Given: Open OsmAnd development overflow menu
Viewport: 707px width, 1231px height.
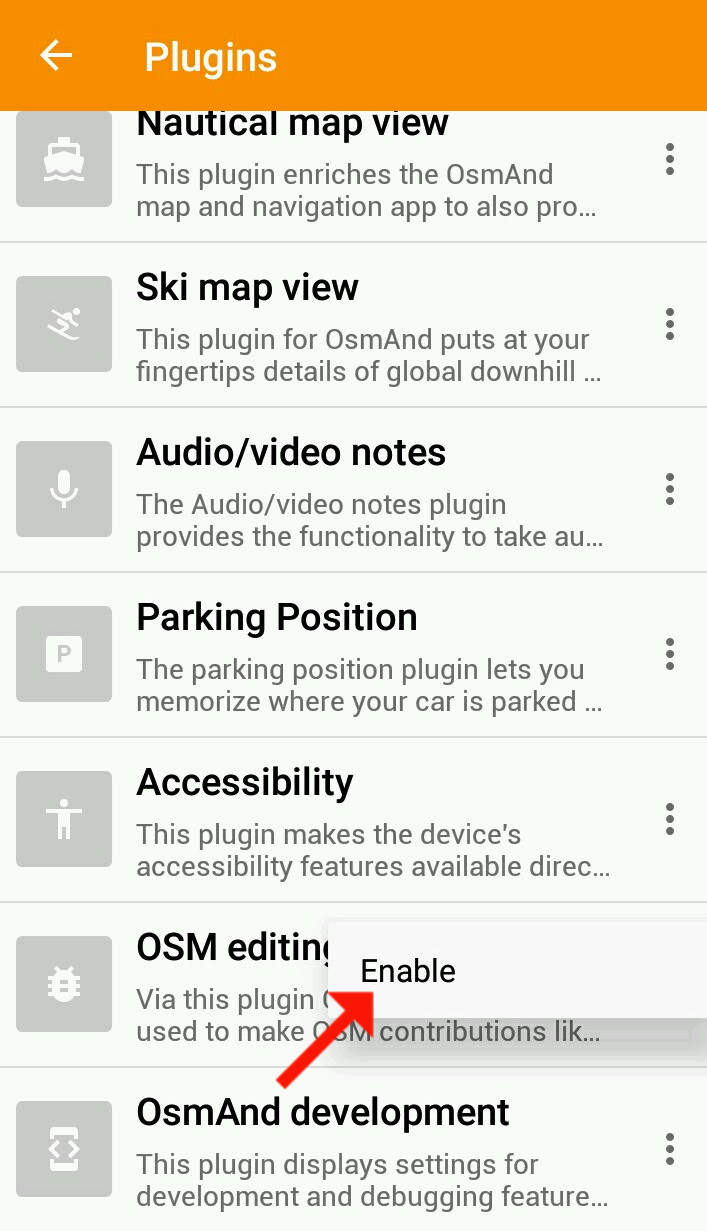Looking at the screenshot, I should [669, 1149].
